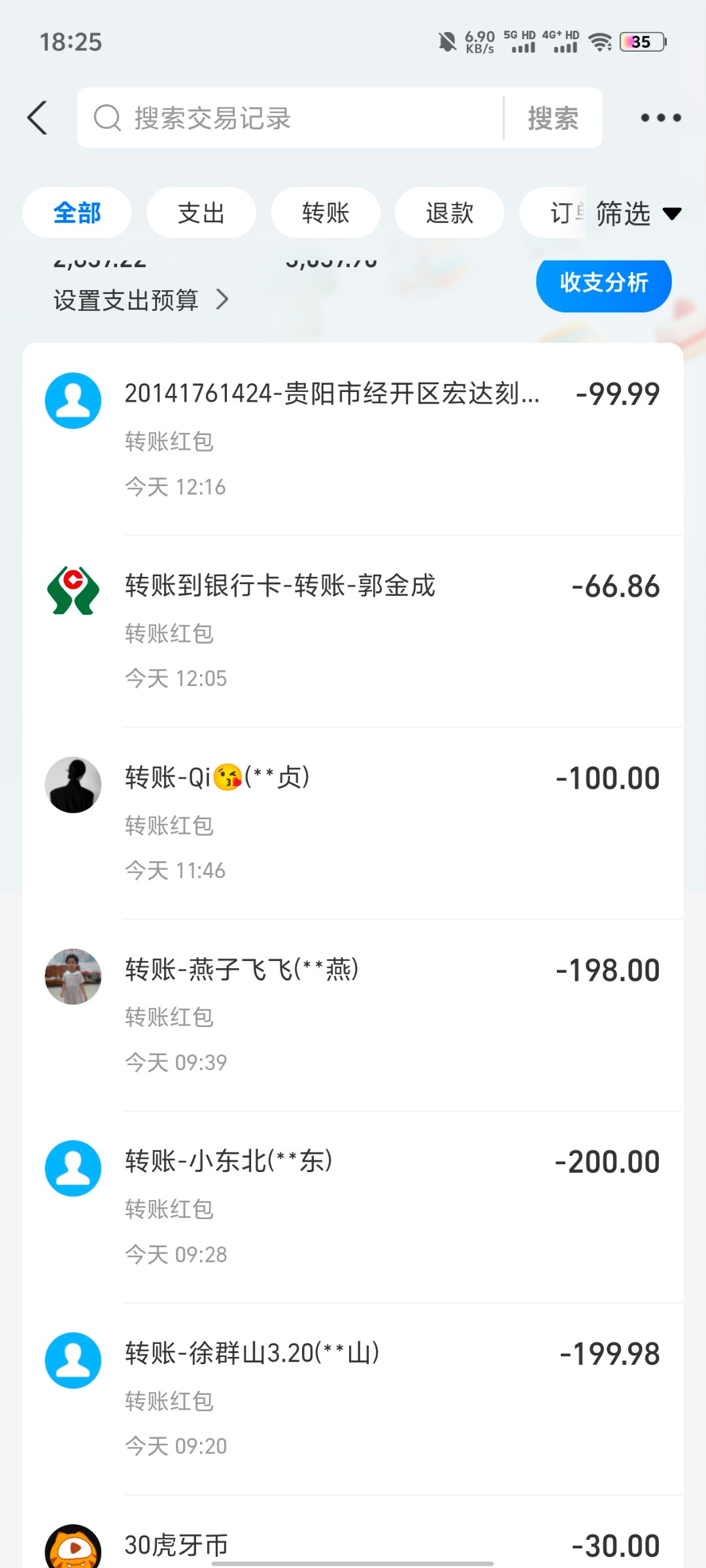Show only 退款 records
The image size is (706, 1568).
[x=450, y=213]
